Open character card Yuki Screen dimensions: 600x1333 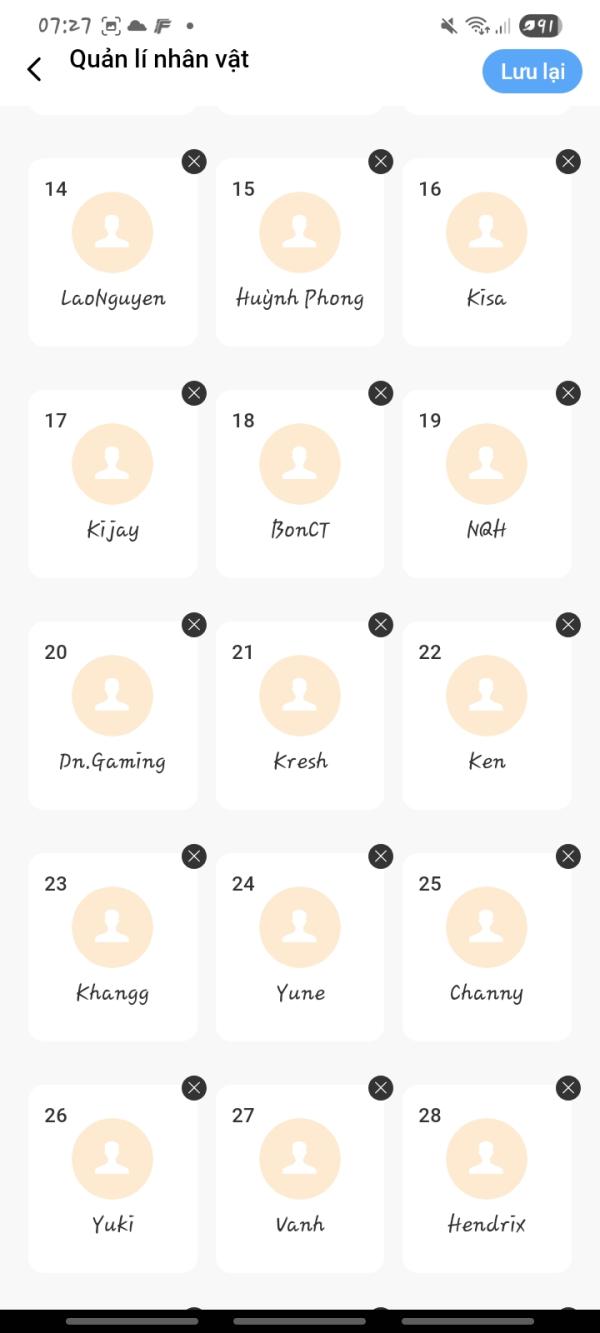point(112,1180)
